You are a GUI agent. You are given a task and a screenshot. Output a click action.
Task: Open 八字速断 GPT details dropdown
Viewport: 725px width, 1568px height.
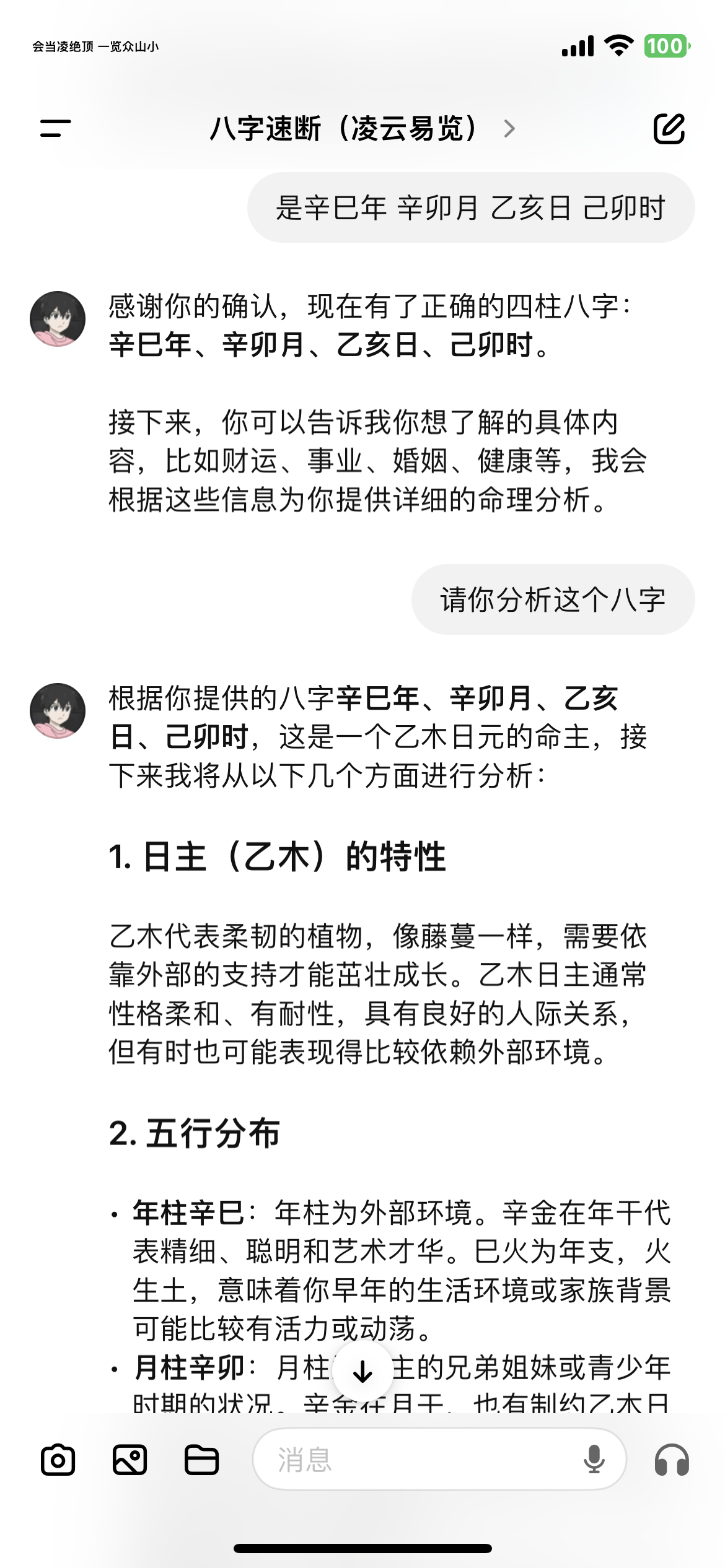click(x=362, y=129)
